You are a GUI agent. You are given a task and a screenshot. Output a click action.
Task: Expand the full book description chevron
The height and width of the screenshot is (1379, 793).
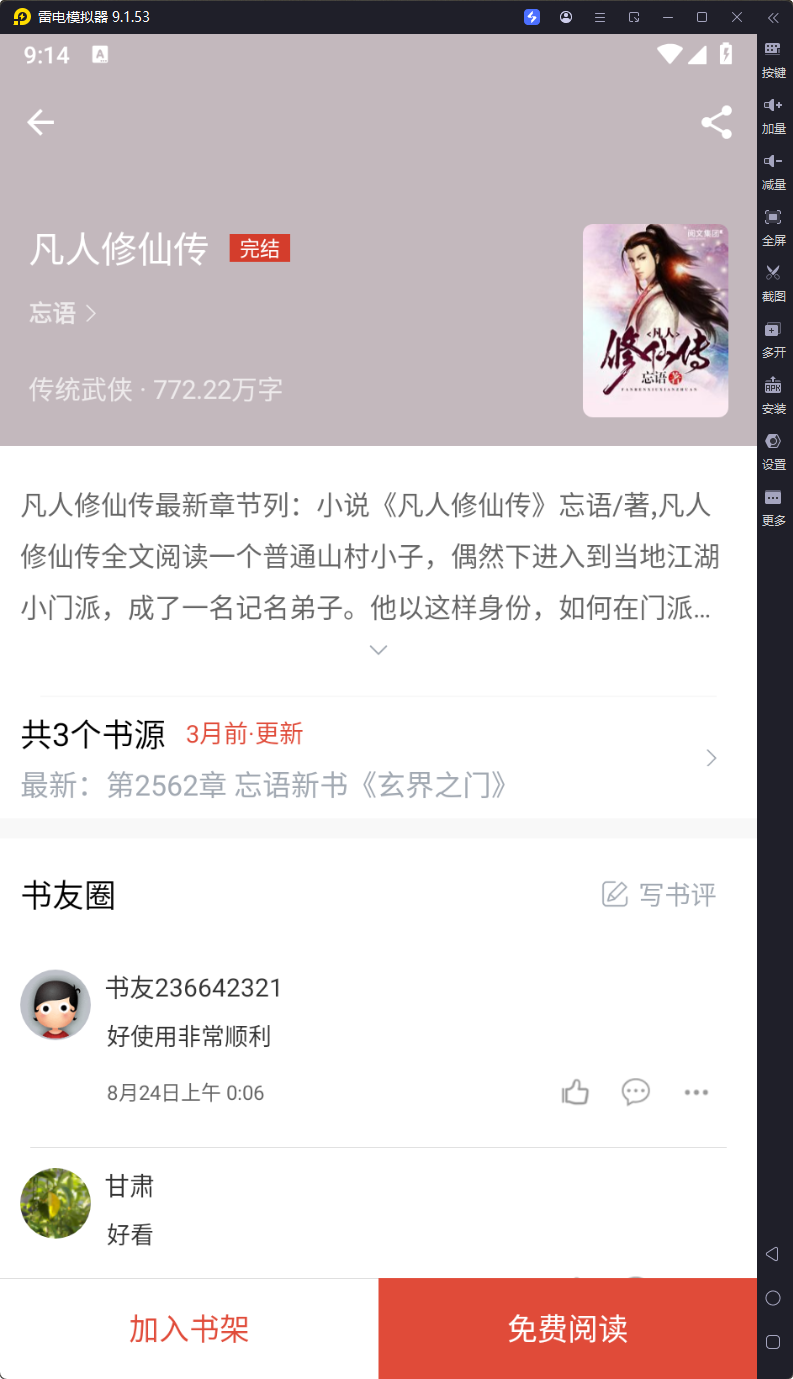[x=378, y=650]
